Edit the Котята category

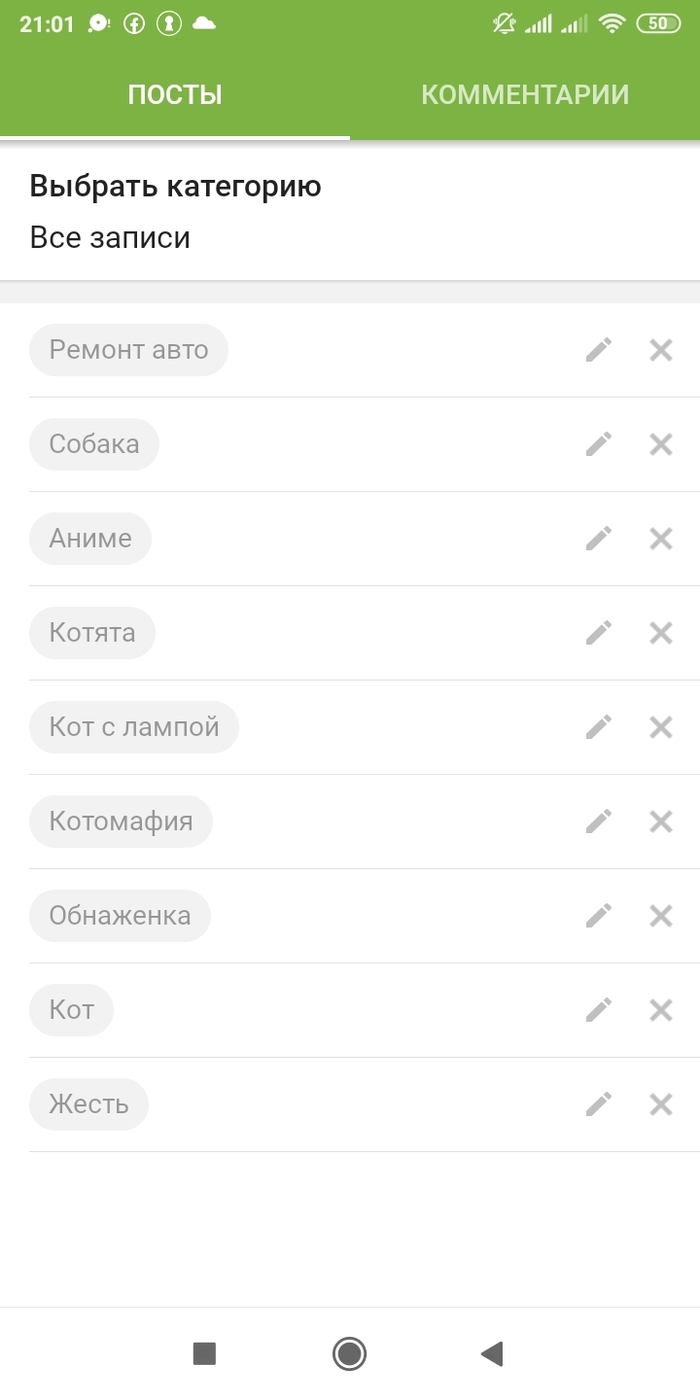pyautogui.click(x=598, y=632)
